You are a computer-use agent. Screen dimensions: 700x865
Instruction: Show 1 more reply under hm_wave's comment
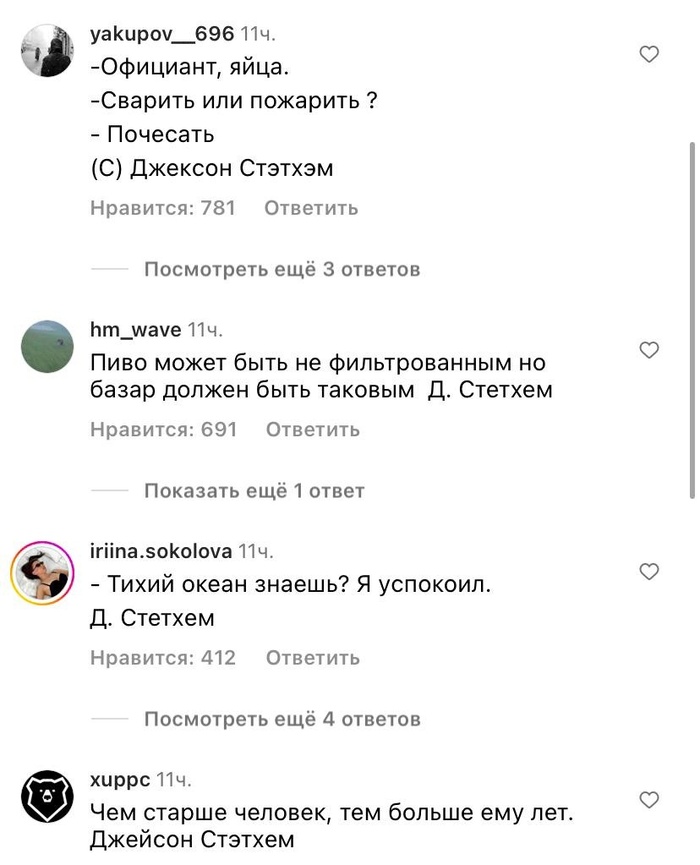pos(254,491)
